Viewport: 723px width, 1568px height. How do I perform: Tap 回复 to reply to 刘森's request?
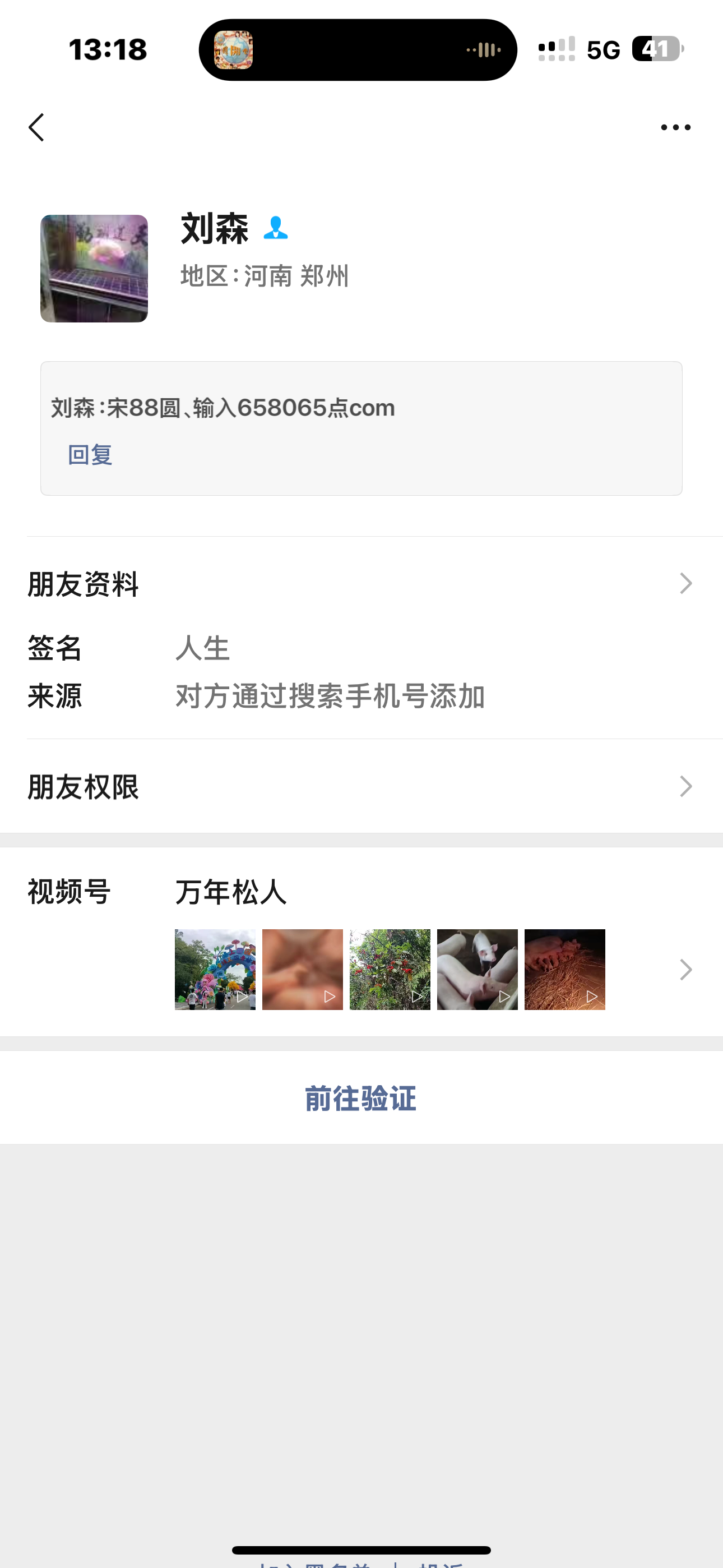(x=90, y=455)
